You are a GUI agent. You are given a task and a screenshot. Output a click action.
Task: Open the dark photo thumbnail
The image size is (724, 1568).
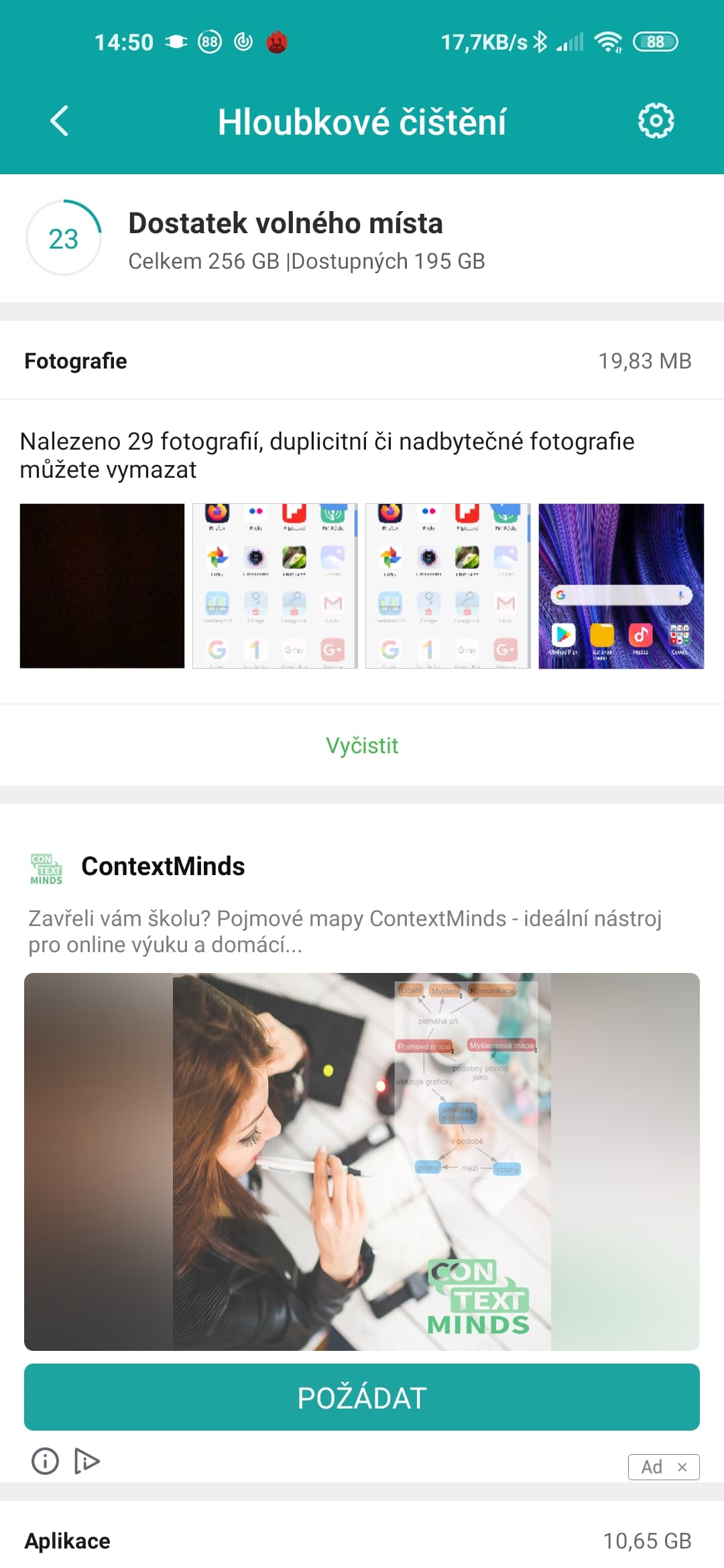click(x=102, y=586)
